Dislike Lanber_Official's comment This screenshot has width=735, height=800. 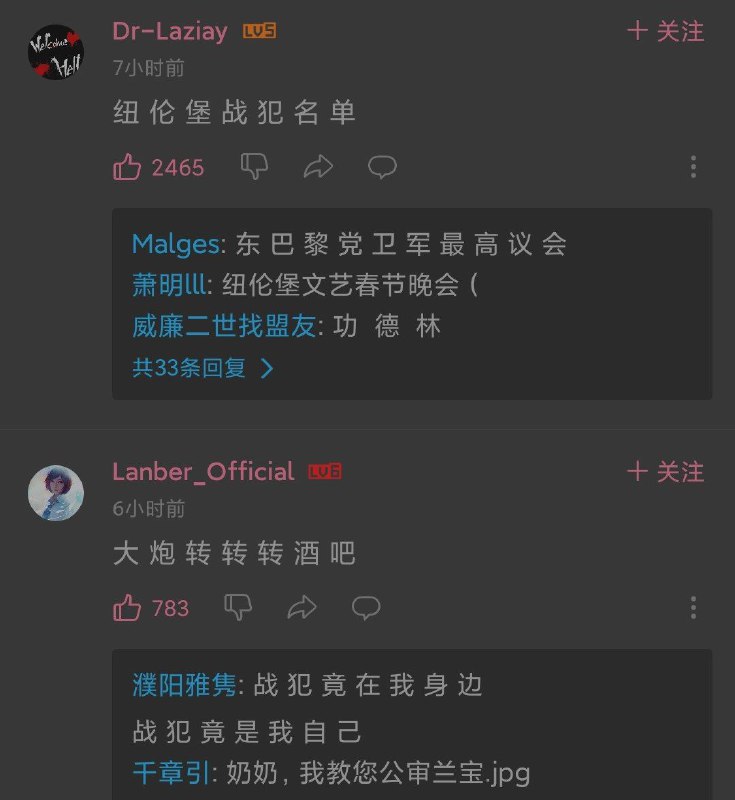(x=238, y=606)
